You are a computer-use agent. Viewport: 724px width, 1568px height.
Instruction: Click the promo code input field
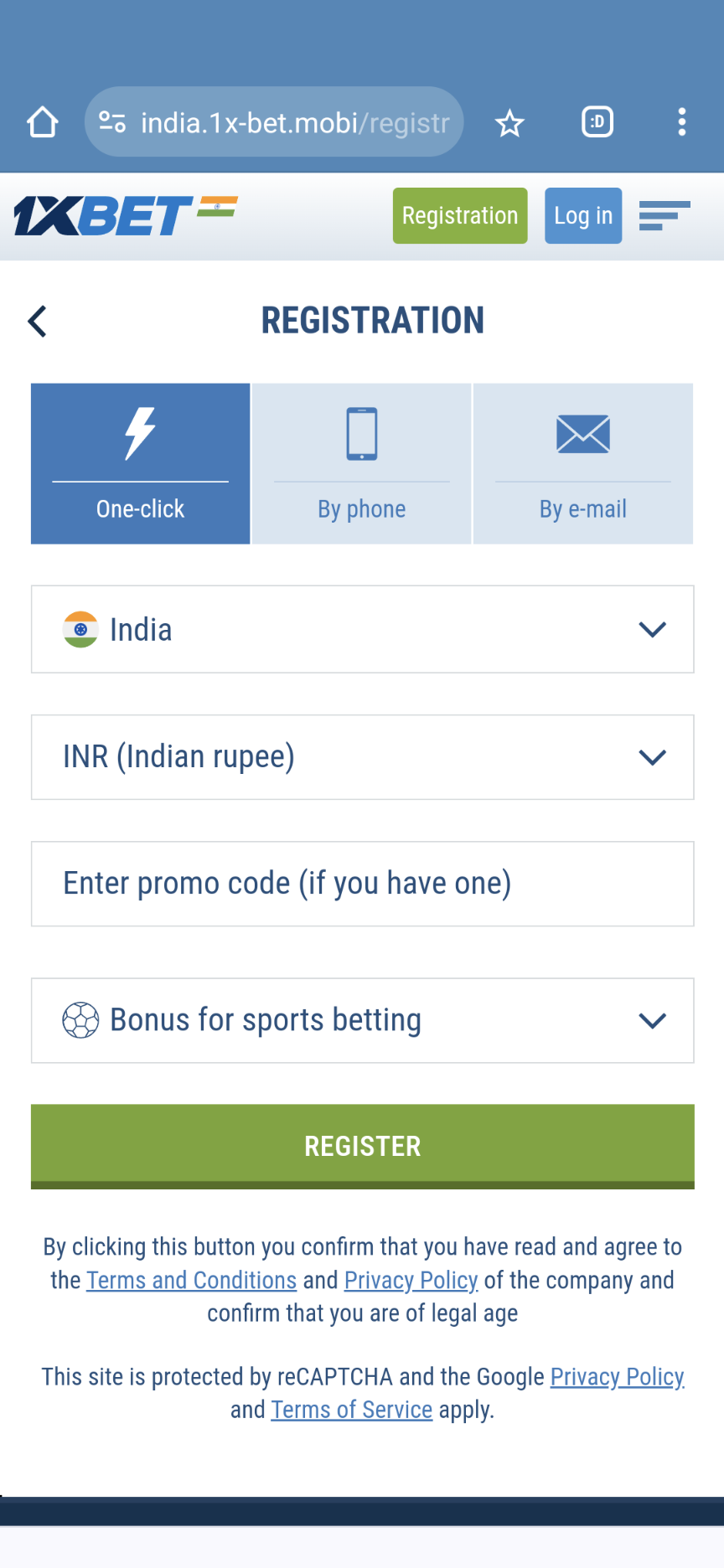click(x=362, y=884)
